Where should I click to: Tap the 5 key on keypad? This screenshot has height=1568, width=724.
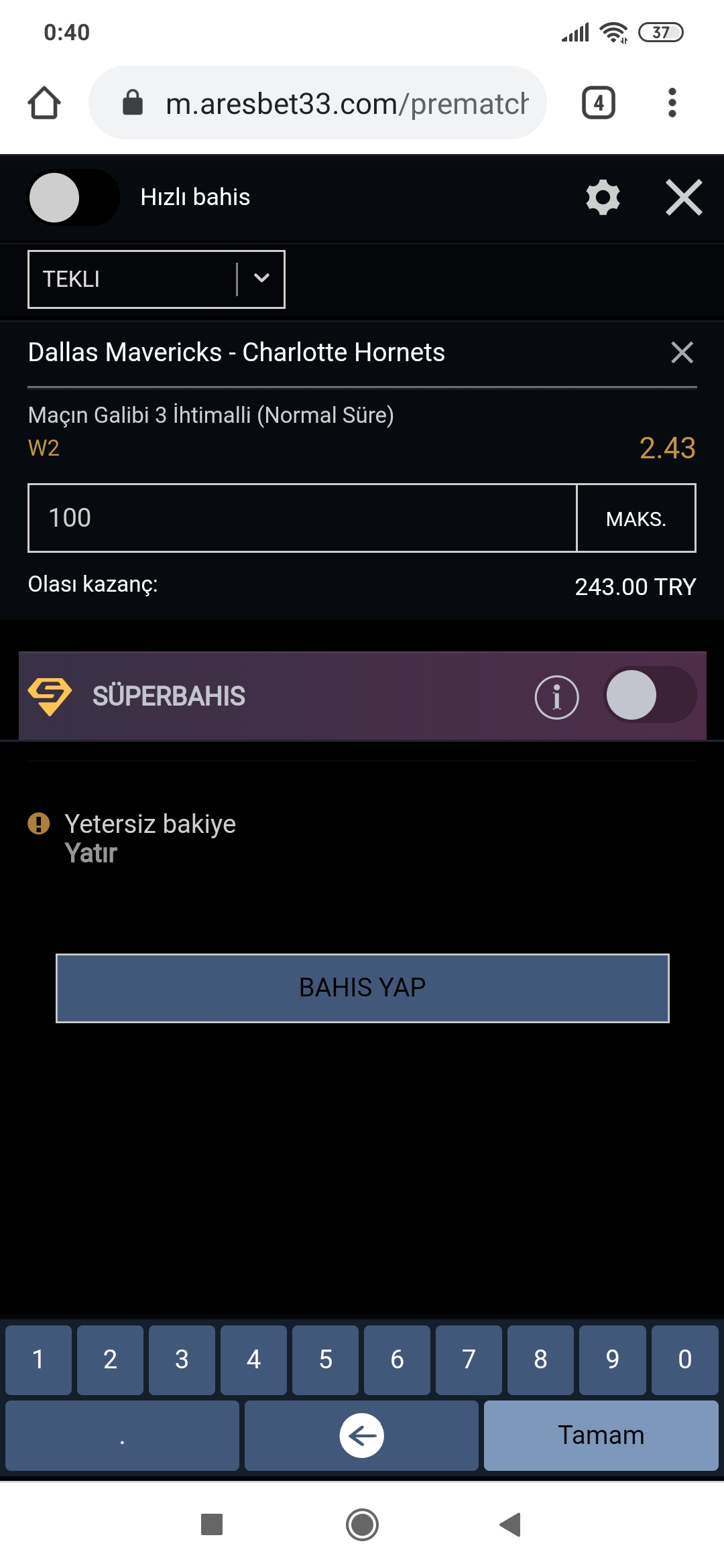pyautogui.click(x=325, y=1360)
